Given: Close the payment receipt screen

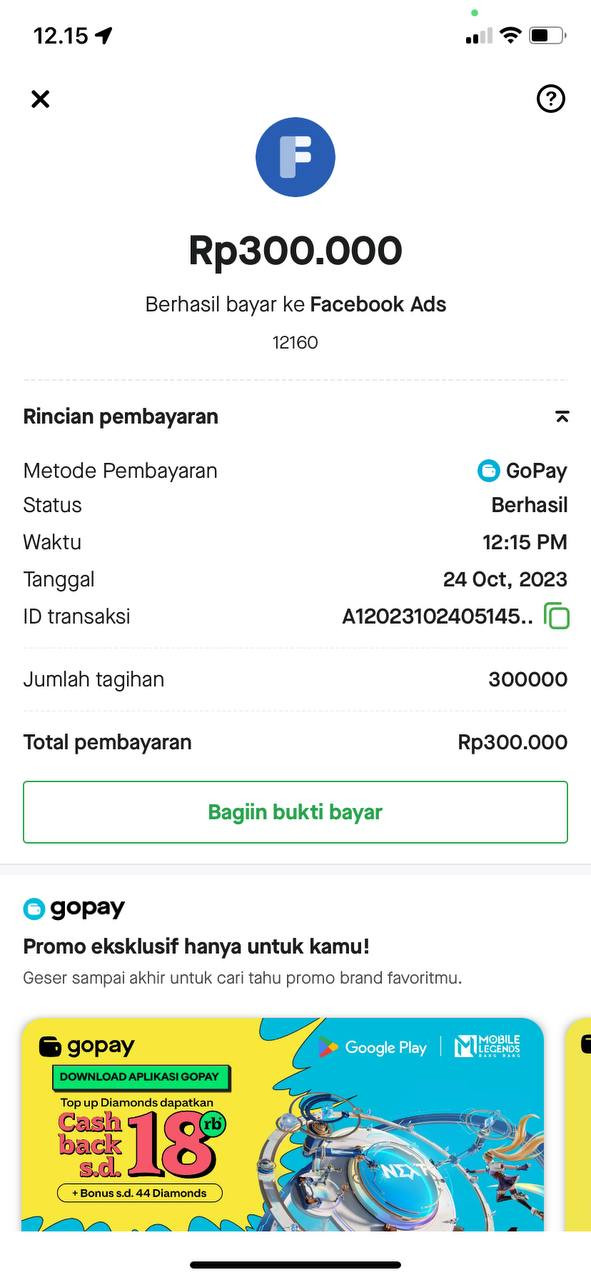Looking at the screenshot, I should tap(40, 99).
